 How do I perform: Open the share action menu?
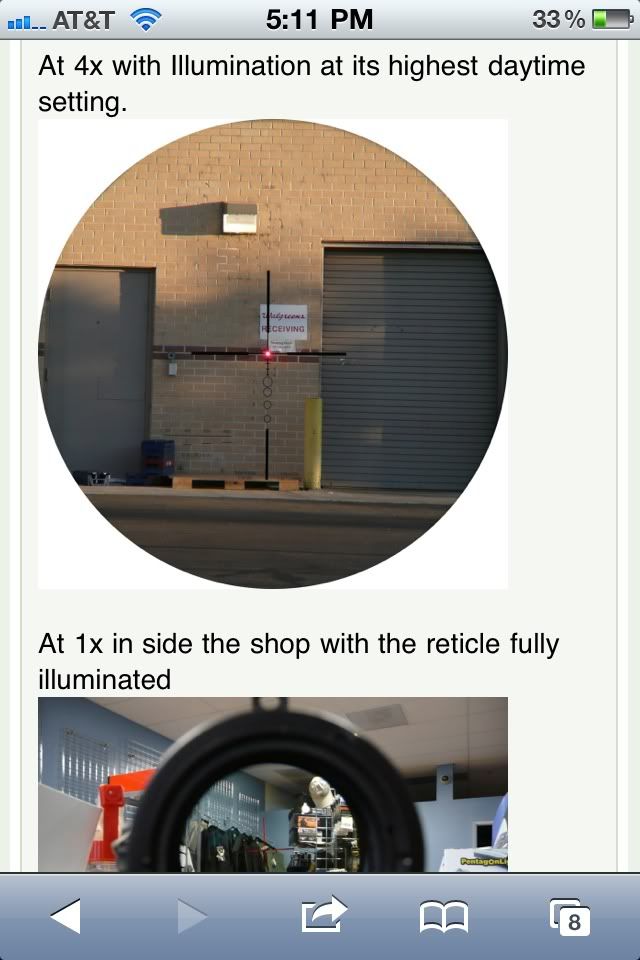coord(322,914)
